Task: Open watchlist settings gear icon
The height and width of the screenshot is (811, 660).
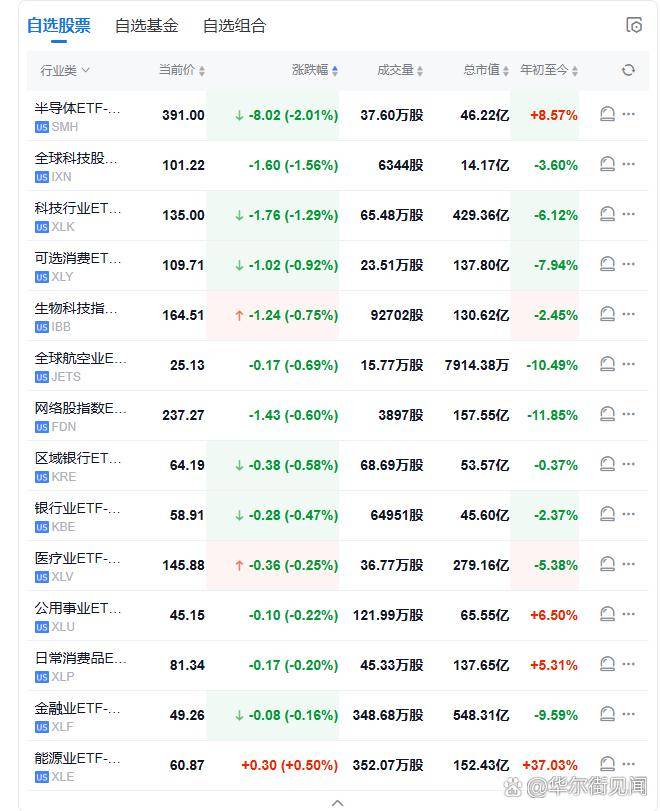Action: click(x=633, y=26)
